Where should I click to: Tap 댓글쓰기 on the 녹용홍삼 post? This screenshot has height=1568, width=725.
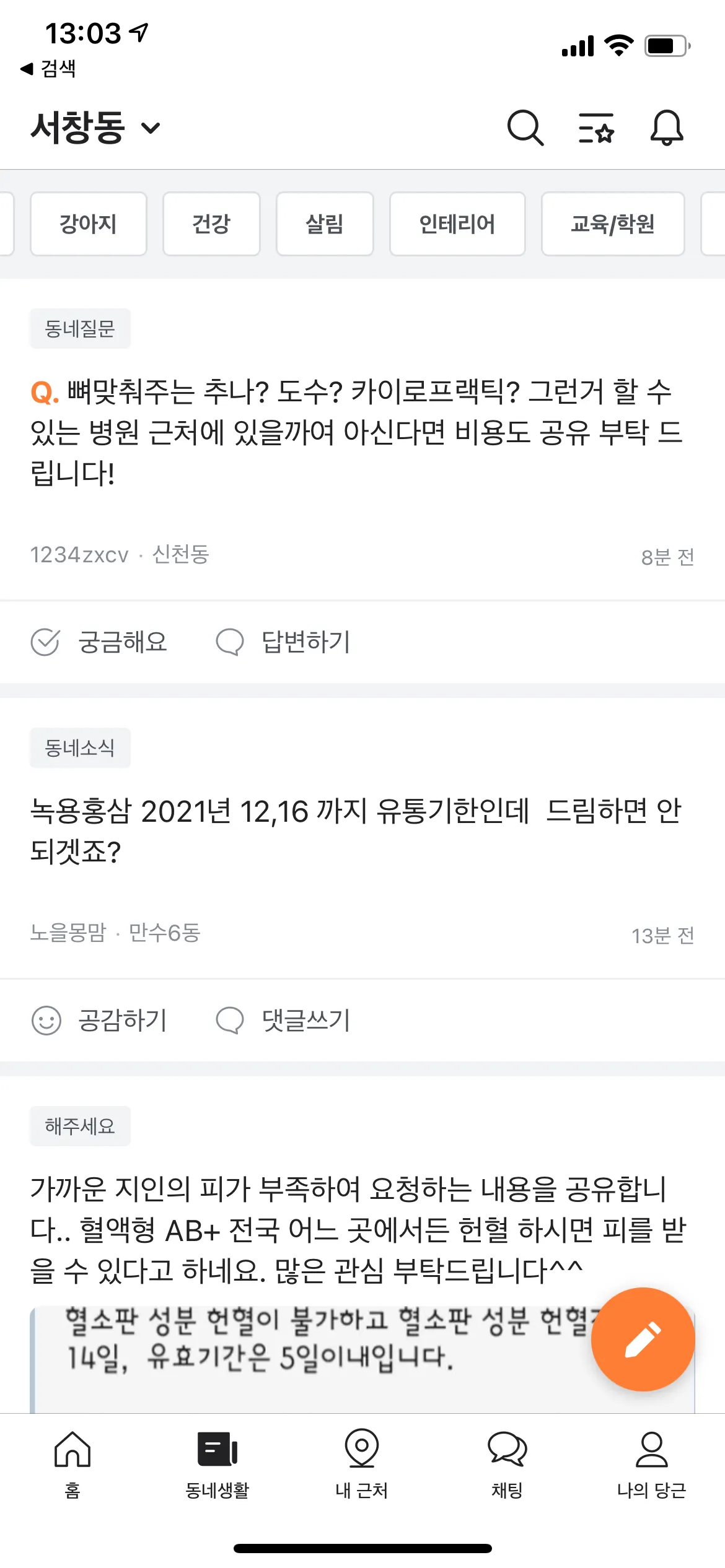283,1020
